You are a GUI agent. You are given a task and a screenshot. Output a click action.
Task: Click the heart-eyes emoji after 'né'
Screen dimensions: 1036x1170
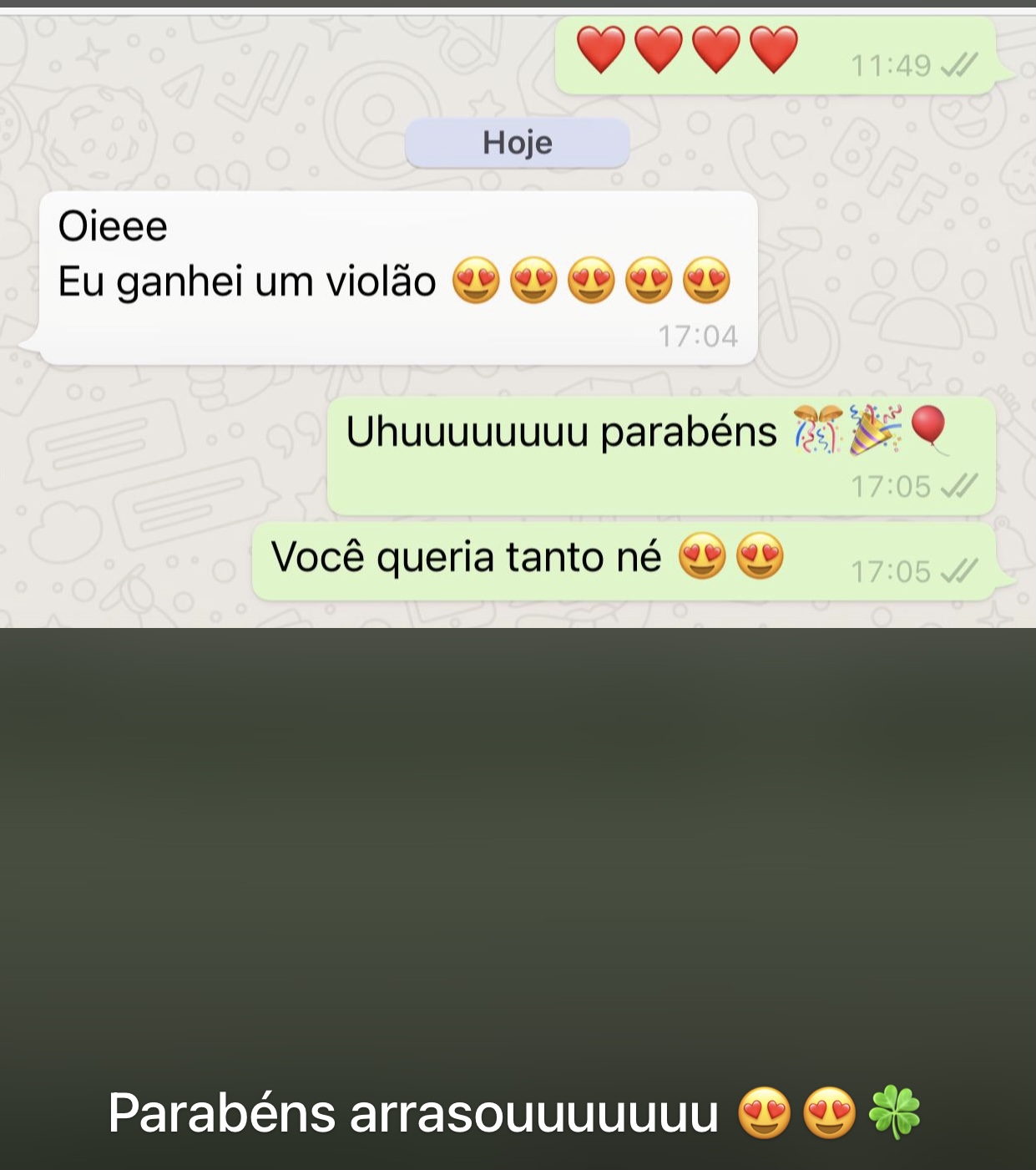click(x=700, y=555)
